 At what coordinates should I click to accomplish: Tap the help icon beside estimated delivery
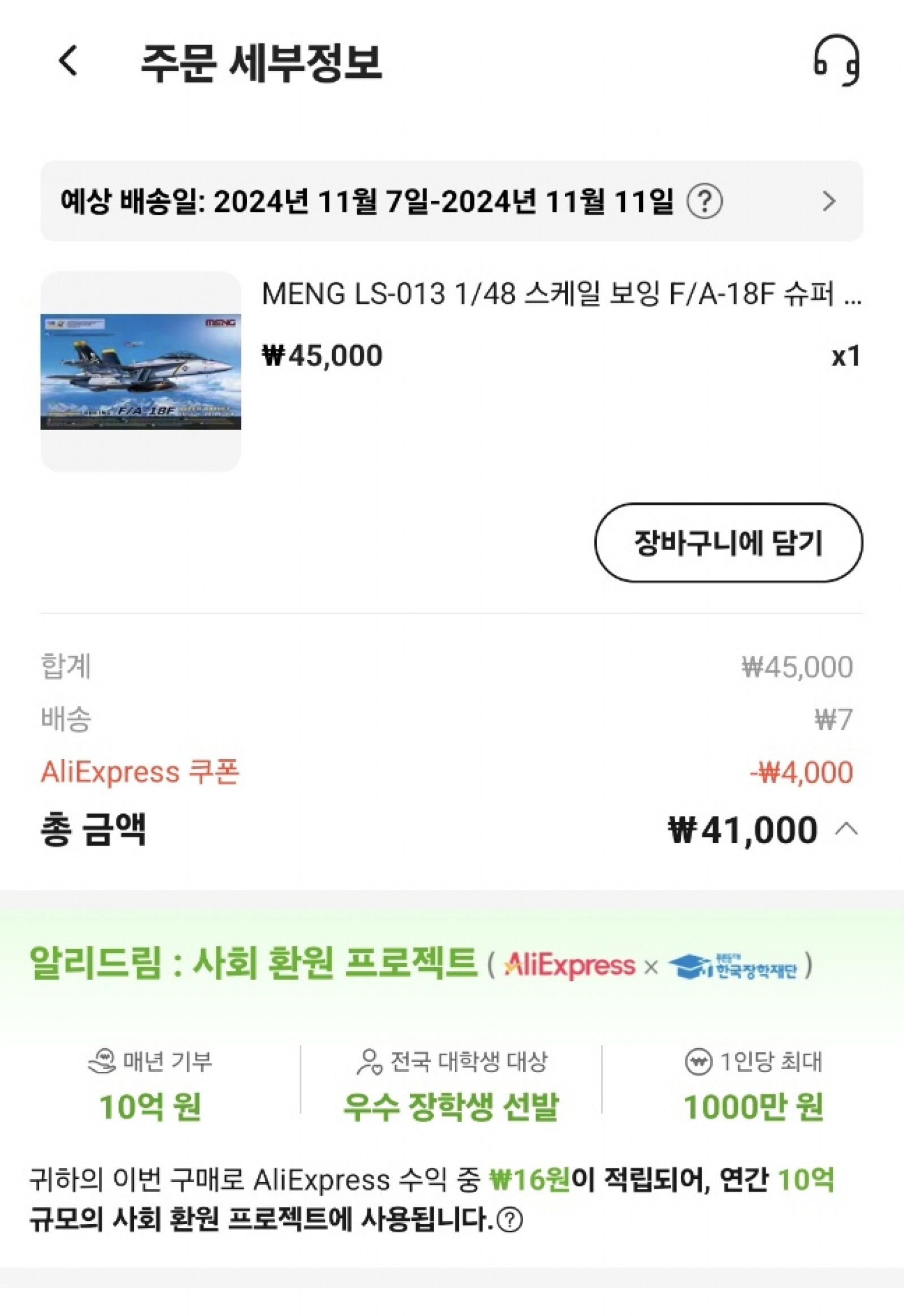click(704, 202)
